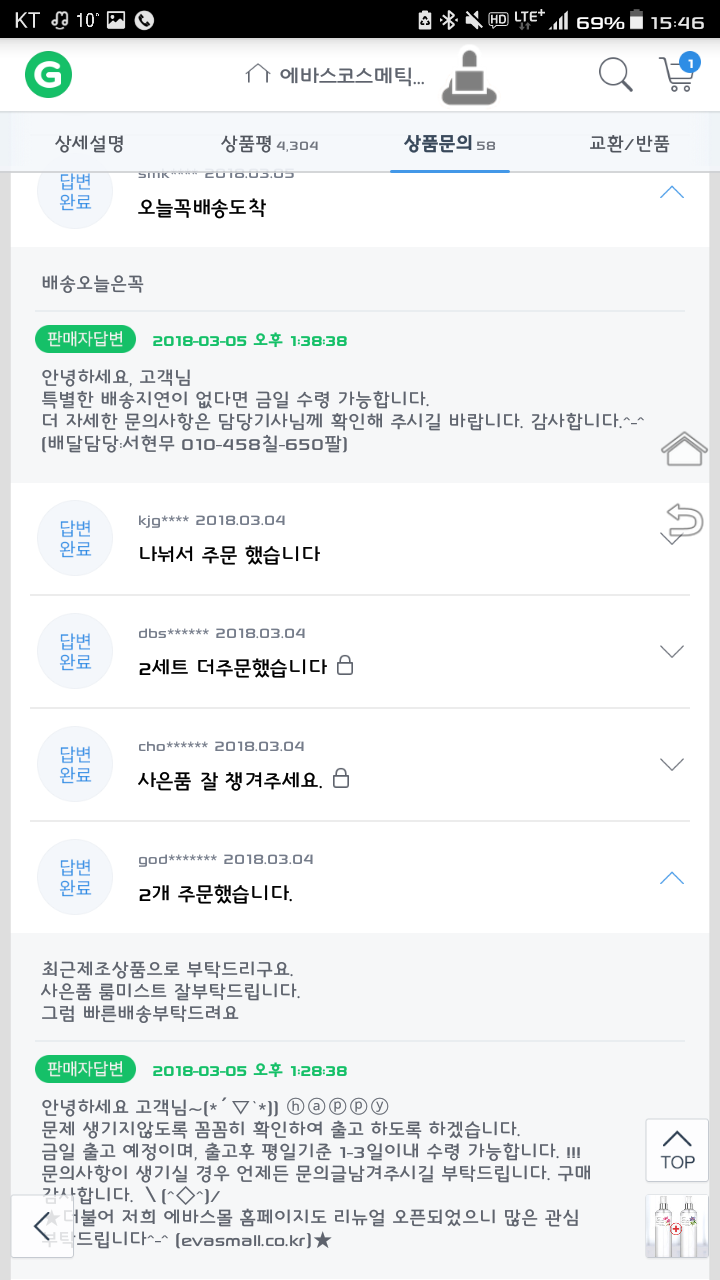Go back with the left arrow button
Screen dimensions: 720x1280
click(x=42, y=1225)
